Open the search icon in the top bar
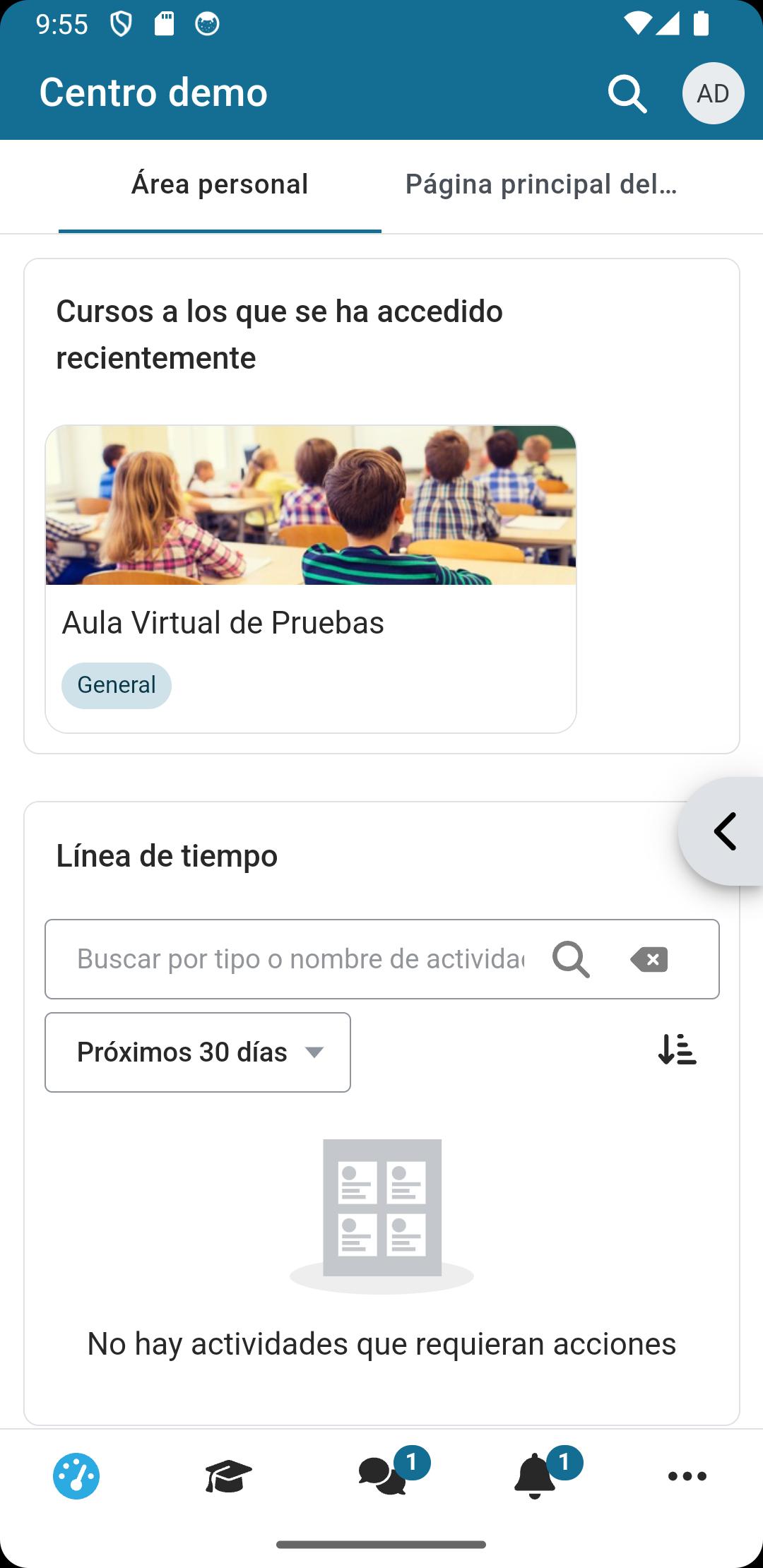This screenshot has width=763, height=1568. [627, 94]
